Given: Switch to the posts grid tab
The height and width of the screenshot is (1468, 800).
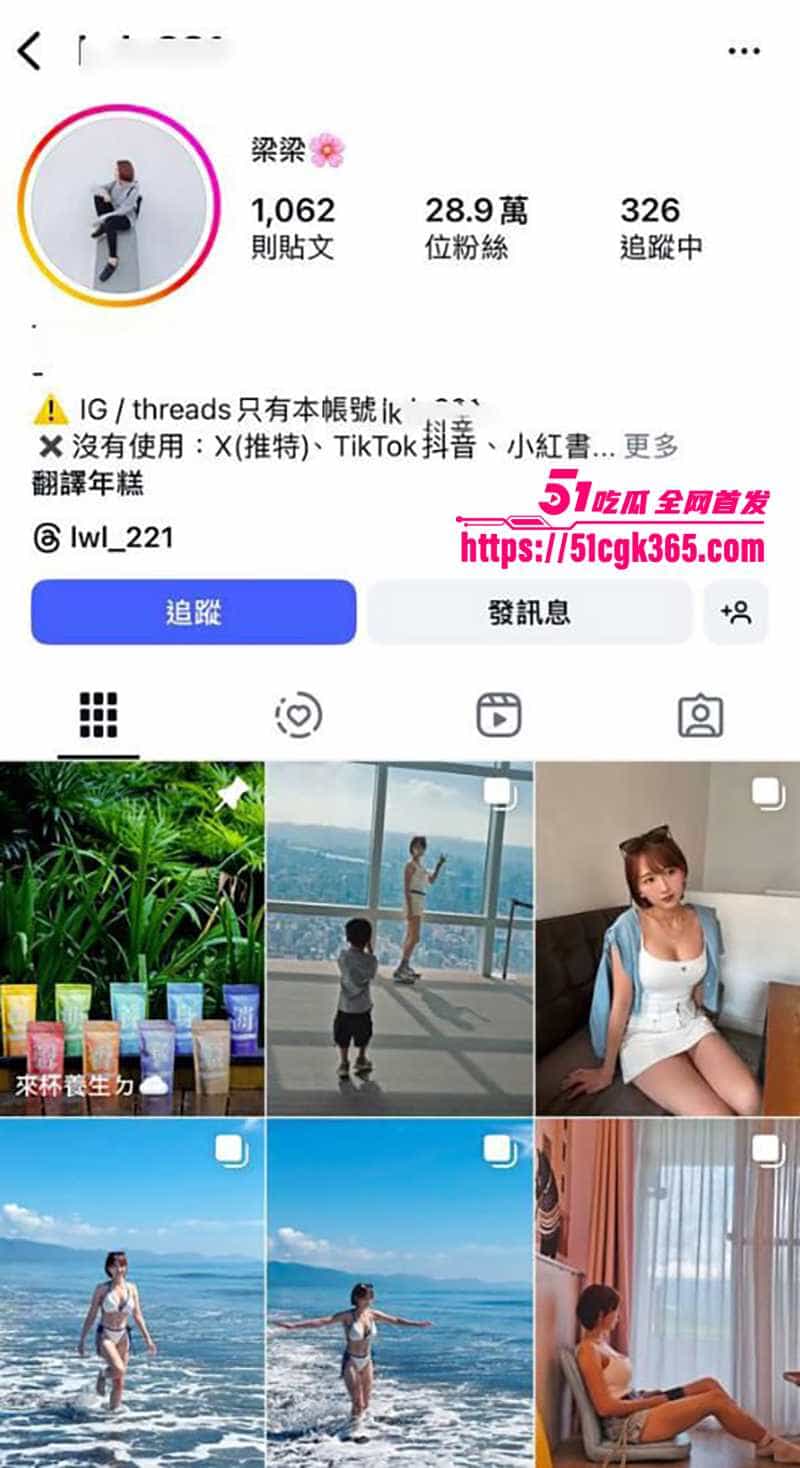Looking at the screenshot, I should [98, 715].
